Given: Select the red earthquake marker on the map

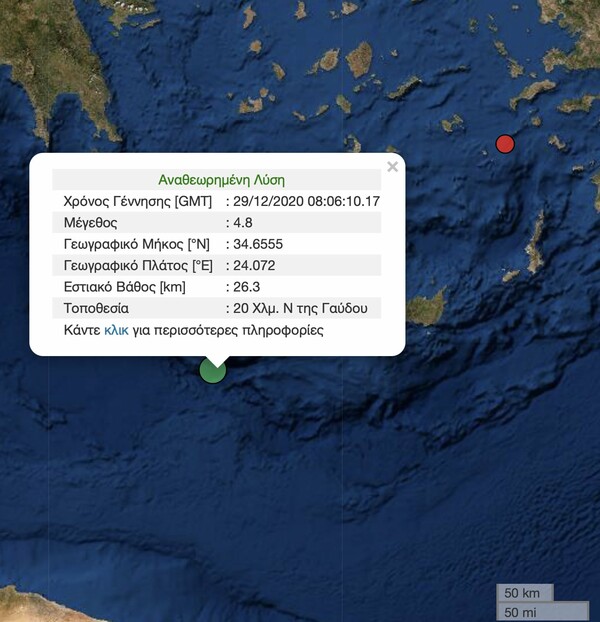Looking at the screenshot, I should (505, 144).
